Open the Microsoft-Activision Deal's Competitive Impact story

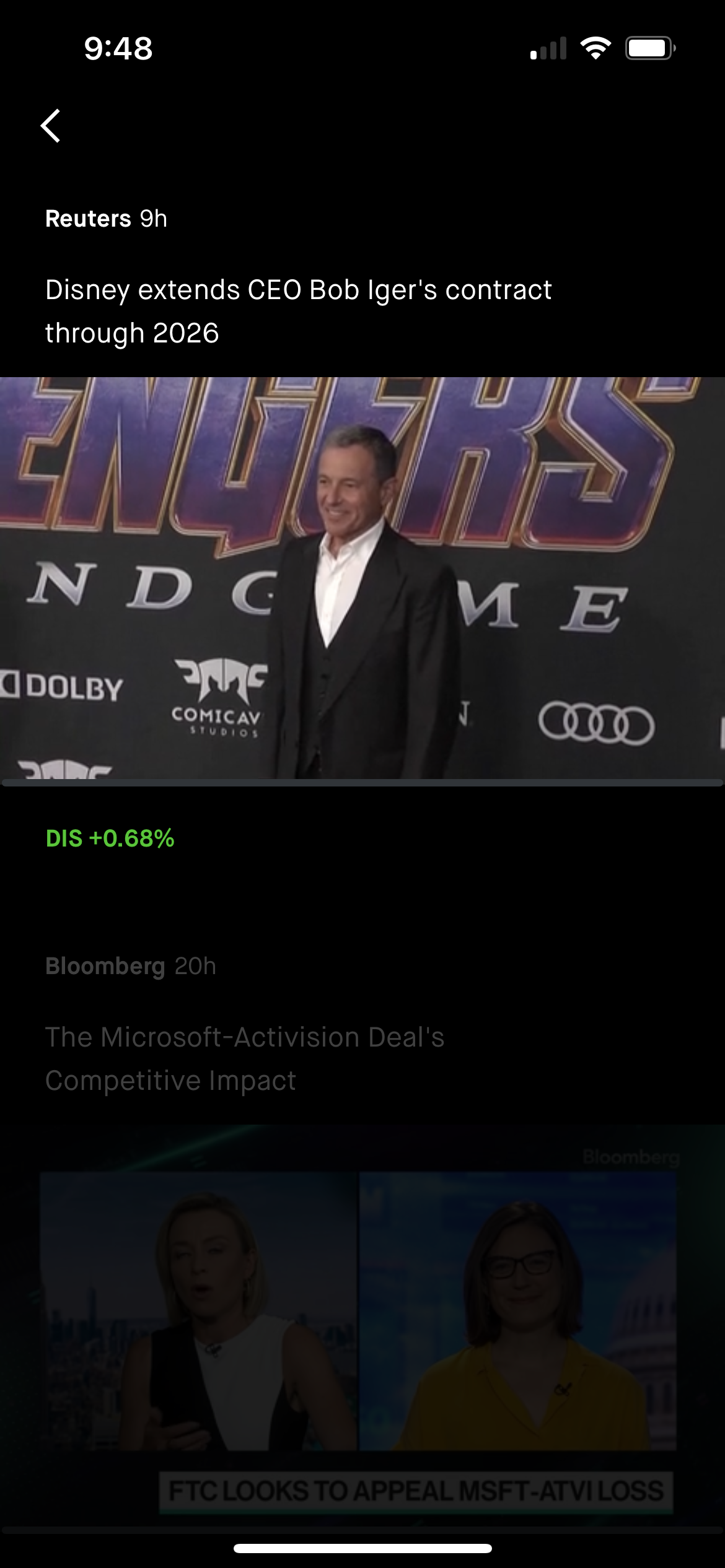click(x=244, y=1058)
